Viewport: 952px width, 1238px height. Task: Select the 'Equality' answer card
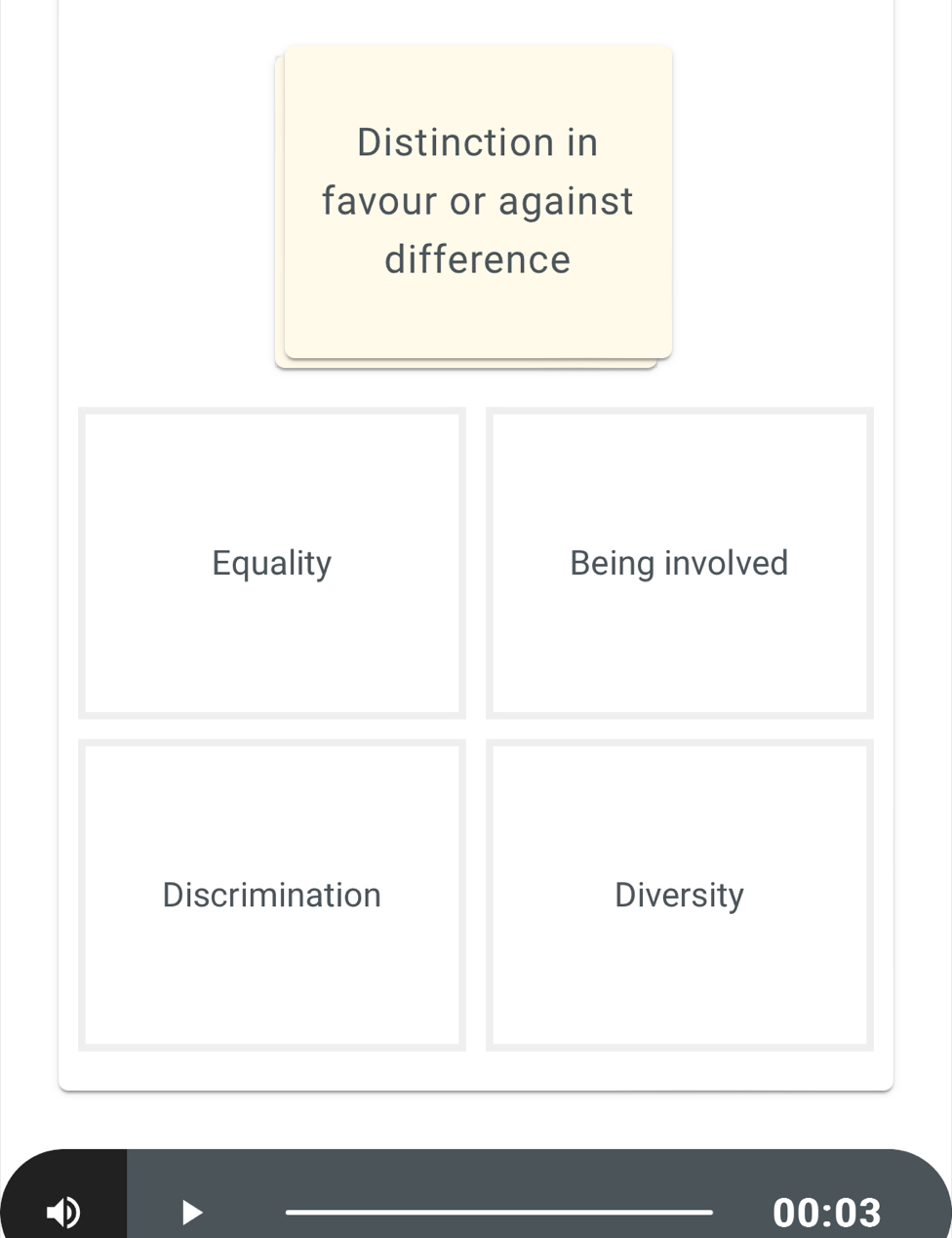coord(271,563)
